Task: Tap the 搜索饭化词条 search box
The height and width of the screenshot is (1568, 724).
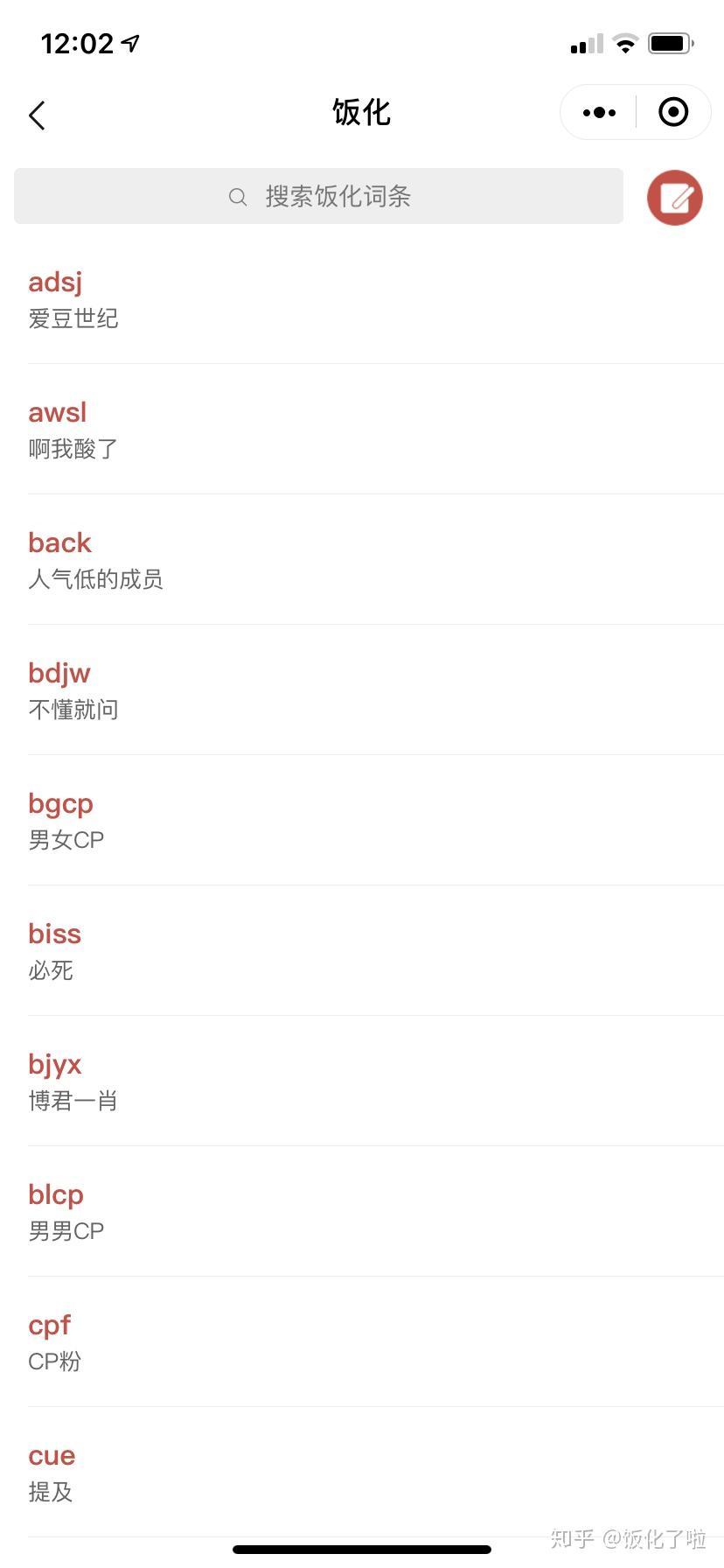Action: pyautogui.click(x=318, y=197)
